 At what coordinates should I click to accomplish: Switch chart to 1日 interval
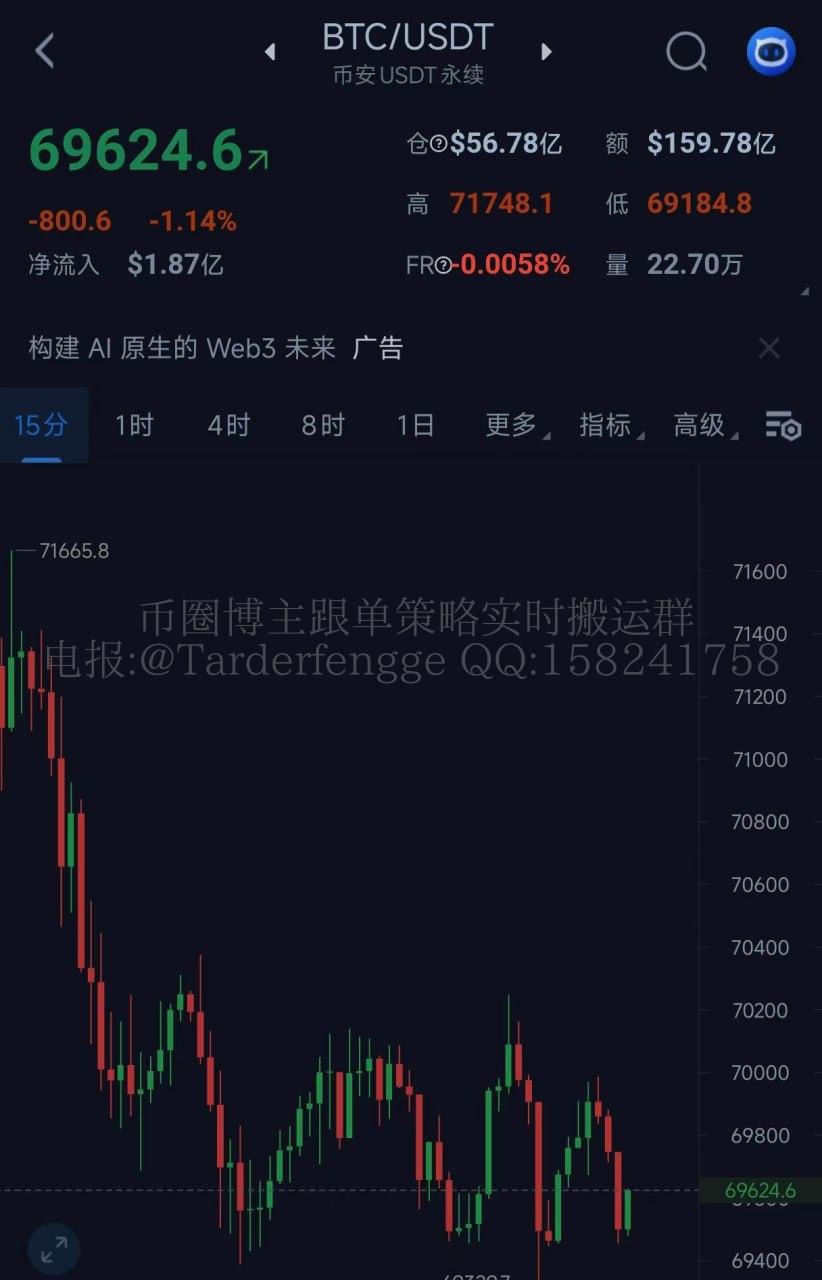415,425
